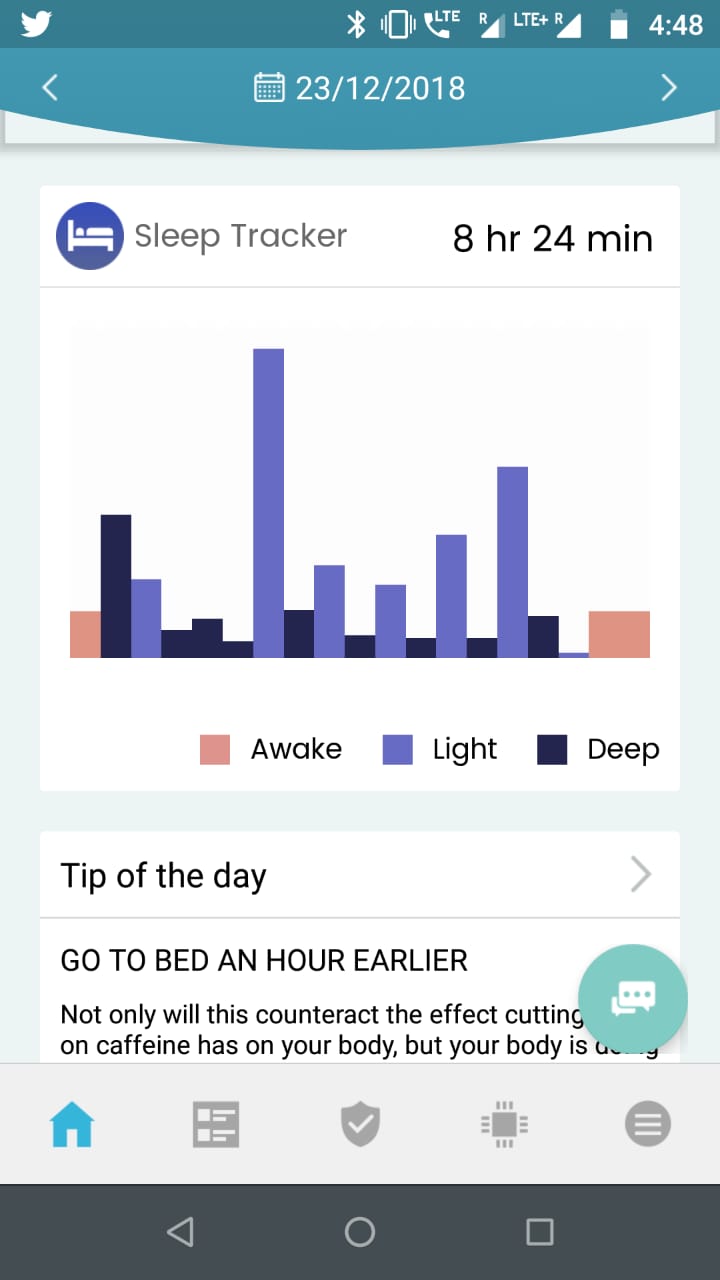Switch to the shield checkmark tab

pyautogui.click(x=360, y=1125)
